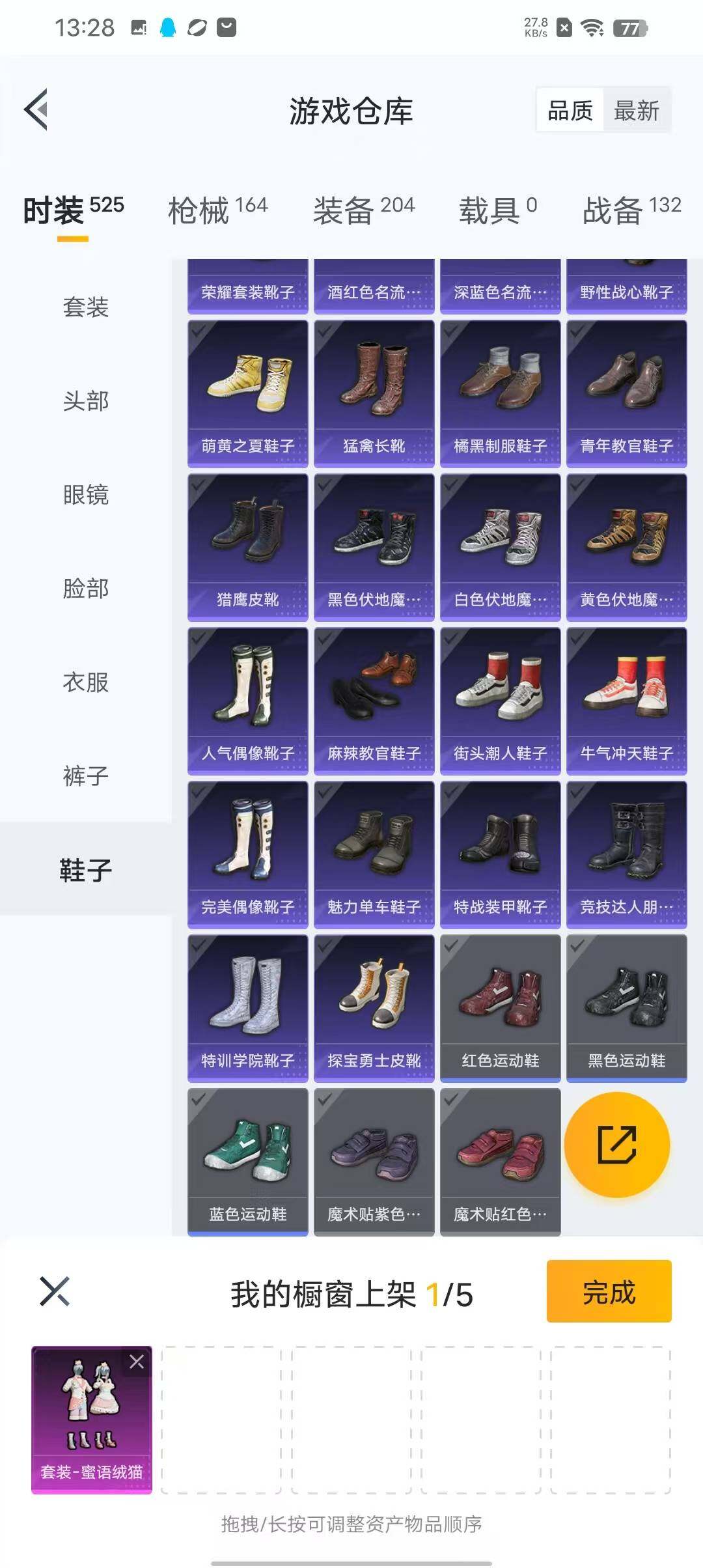
Task: Go back using the top-left arrow
Action: click(36, 109)
